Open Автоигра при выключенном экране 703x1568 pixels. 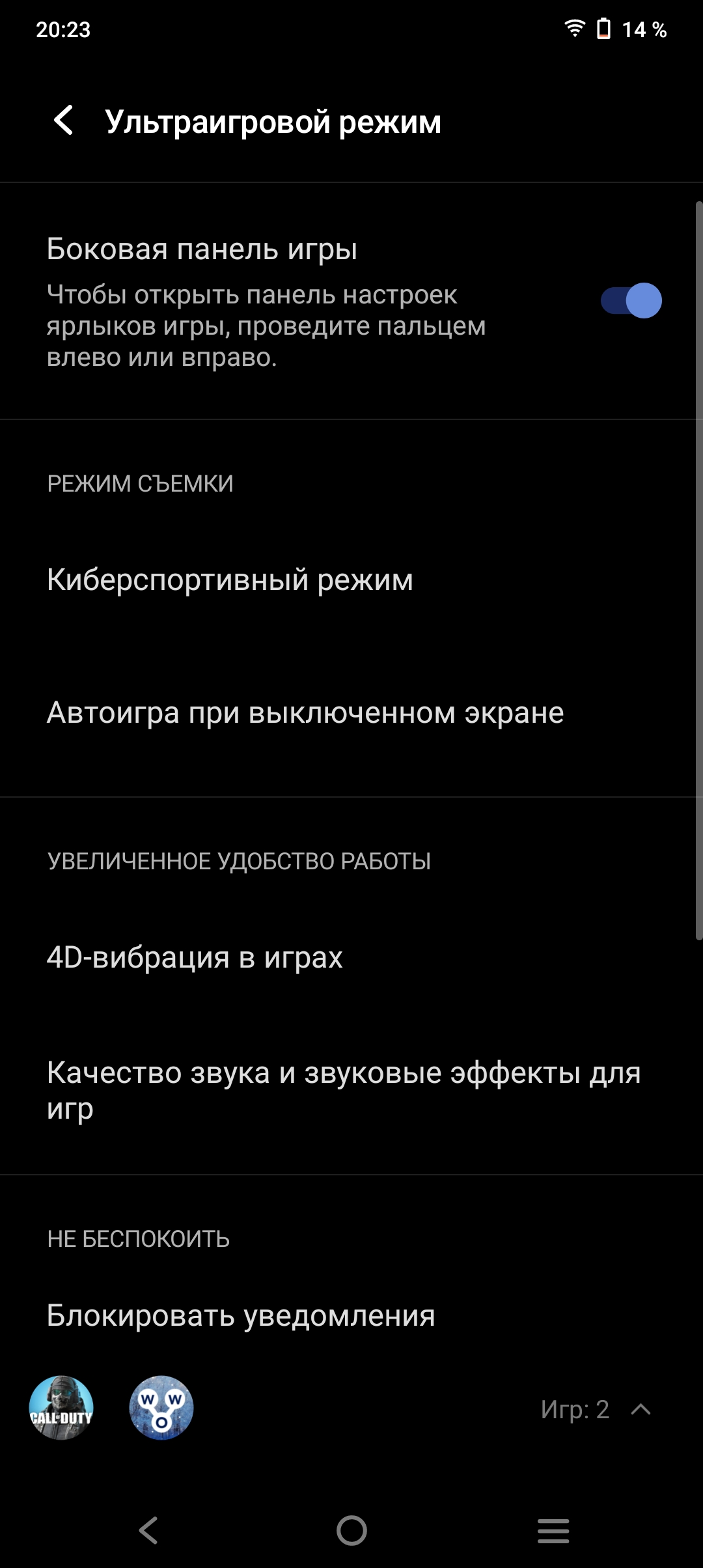coord(351,713)
